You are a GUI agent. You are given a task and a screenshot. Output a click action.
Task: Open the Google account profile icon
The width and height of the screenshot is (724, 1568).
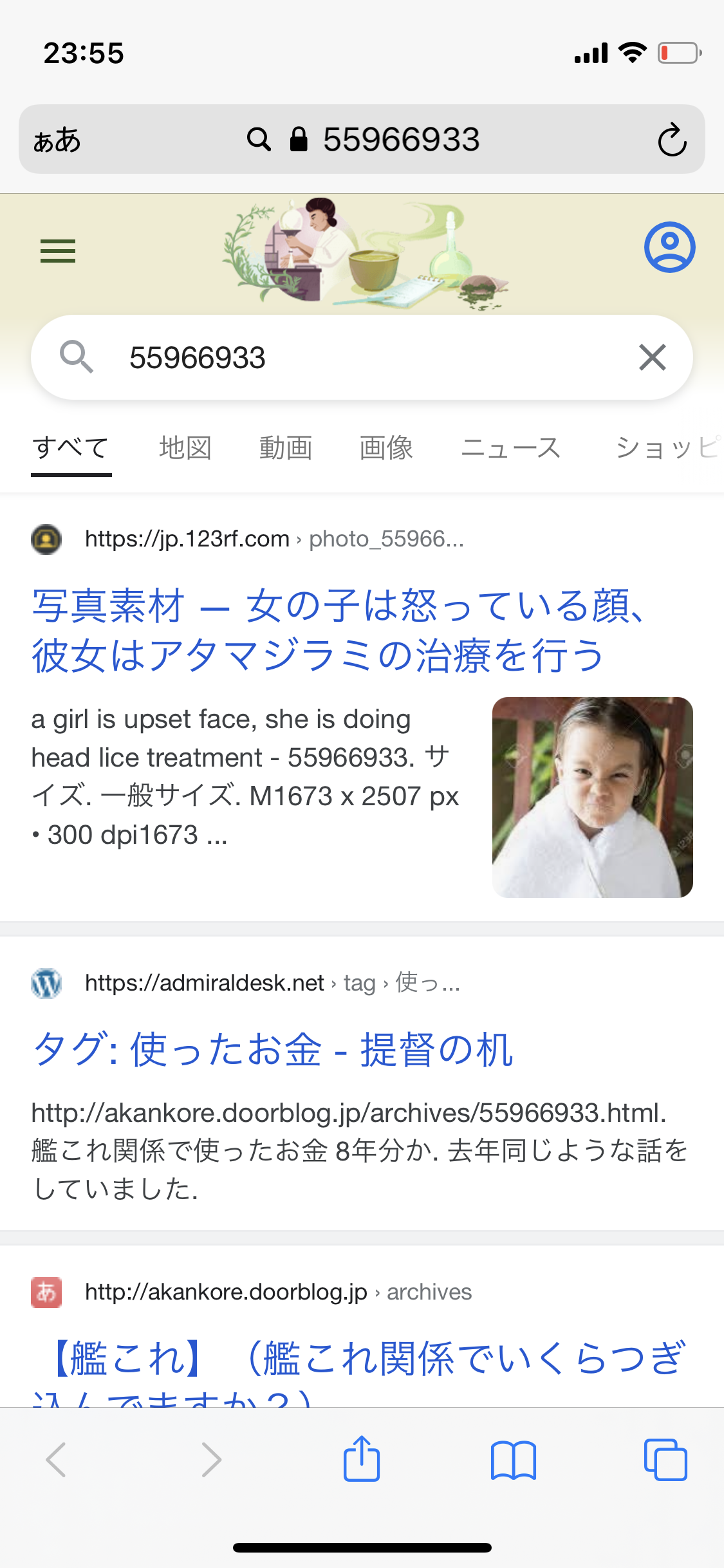coord(669,247)
